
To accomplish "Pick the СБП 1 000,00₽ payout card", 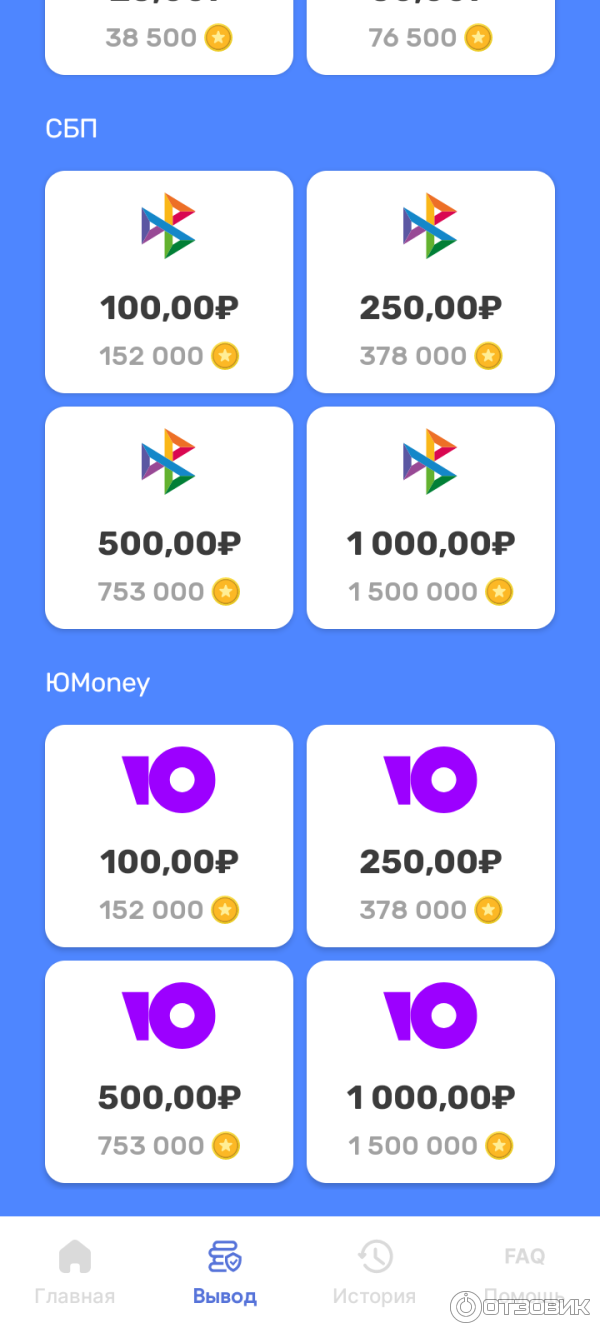I will (430, 518).
